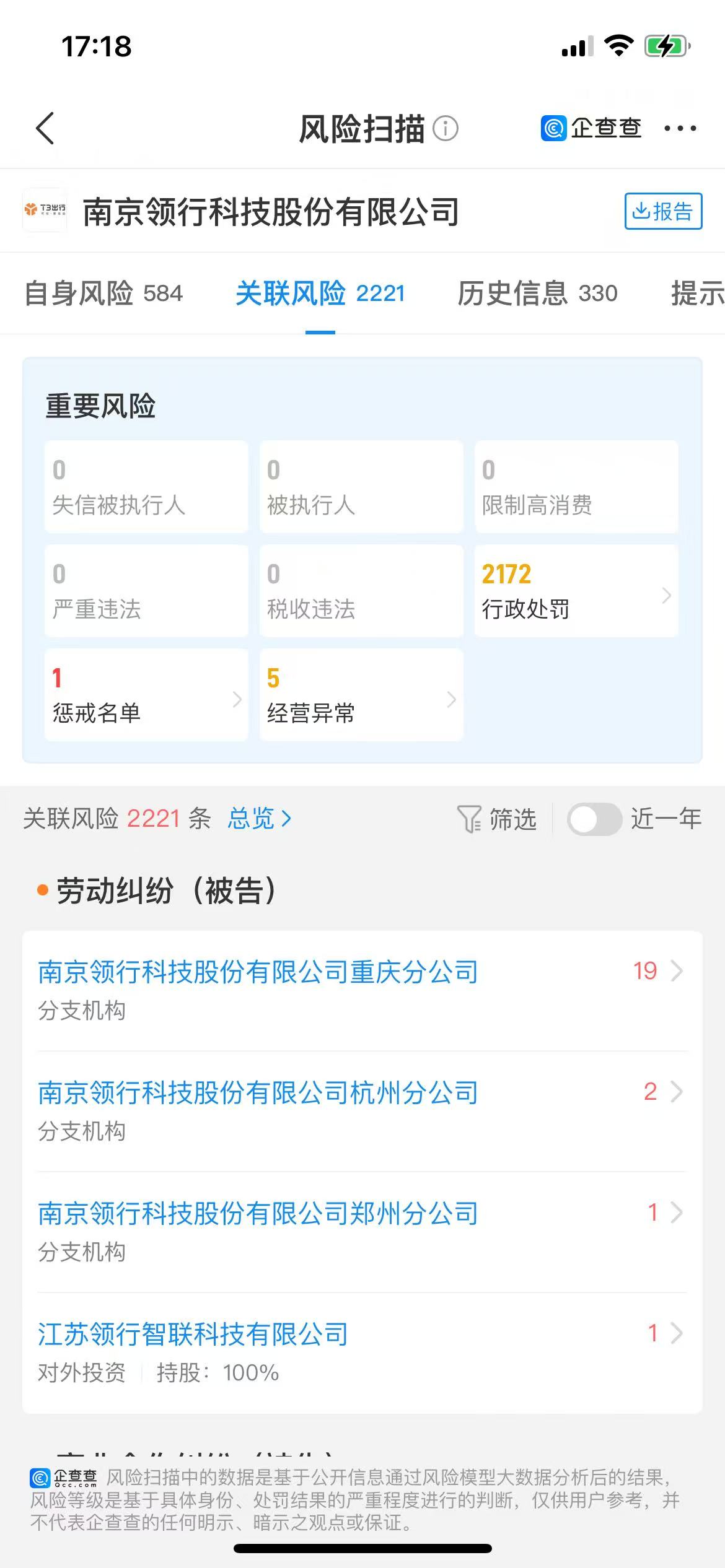
Task: Open the 行政处罚 card showing 2172
Action: (x=576, y=591)
